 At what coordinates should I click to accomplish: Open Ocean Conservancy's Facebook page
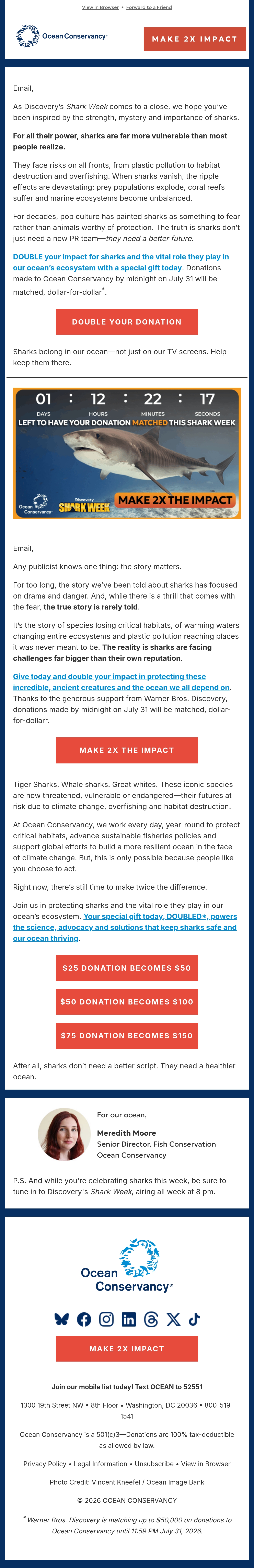coord(84,1319)
